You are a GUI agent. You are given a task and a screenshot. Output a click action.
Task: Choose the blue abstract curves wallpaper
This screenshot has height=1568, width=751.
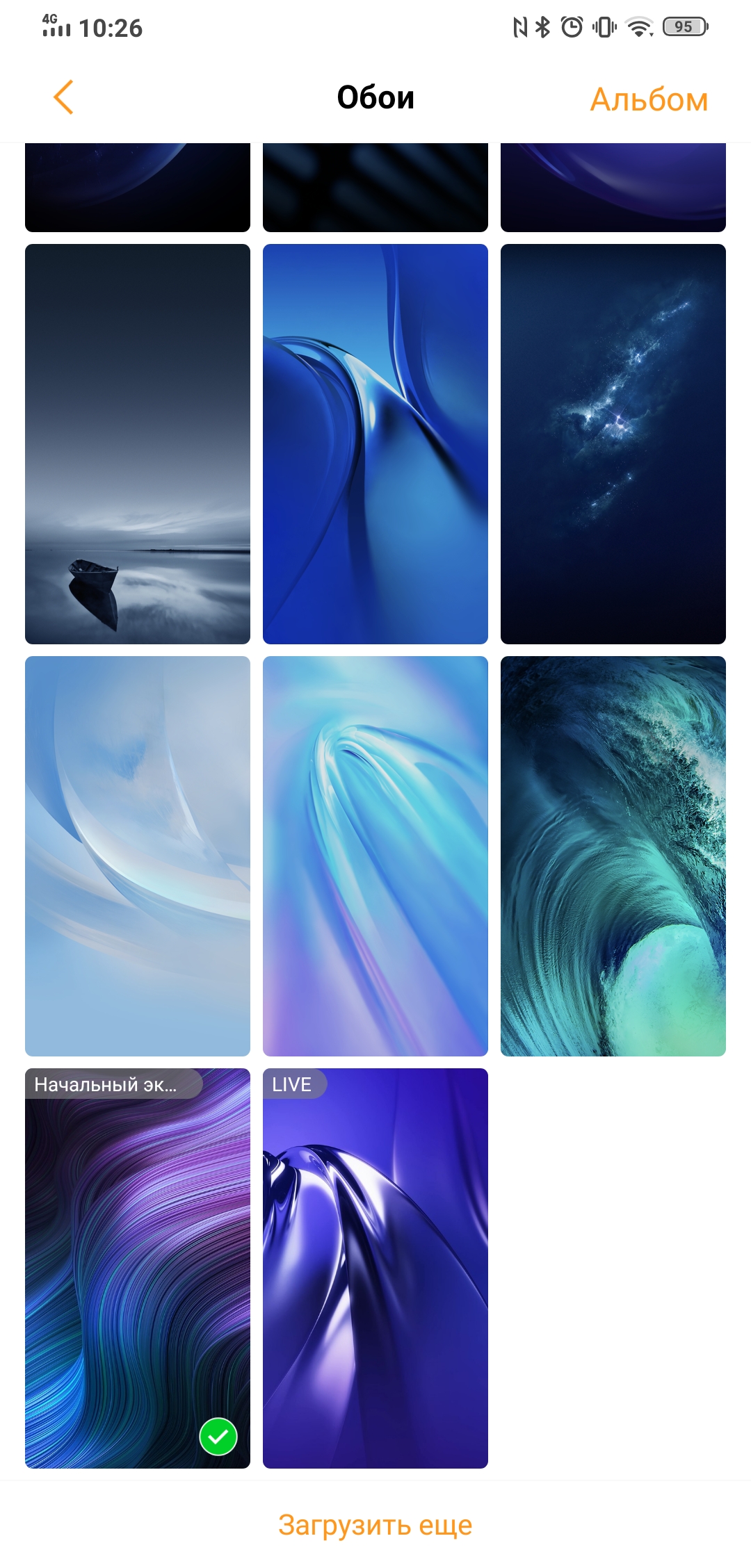click(375, 443)
